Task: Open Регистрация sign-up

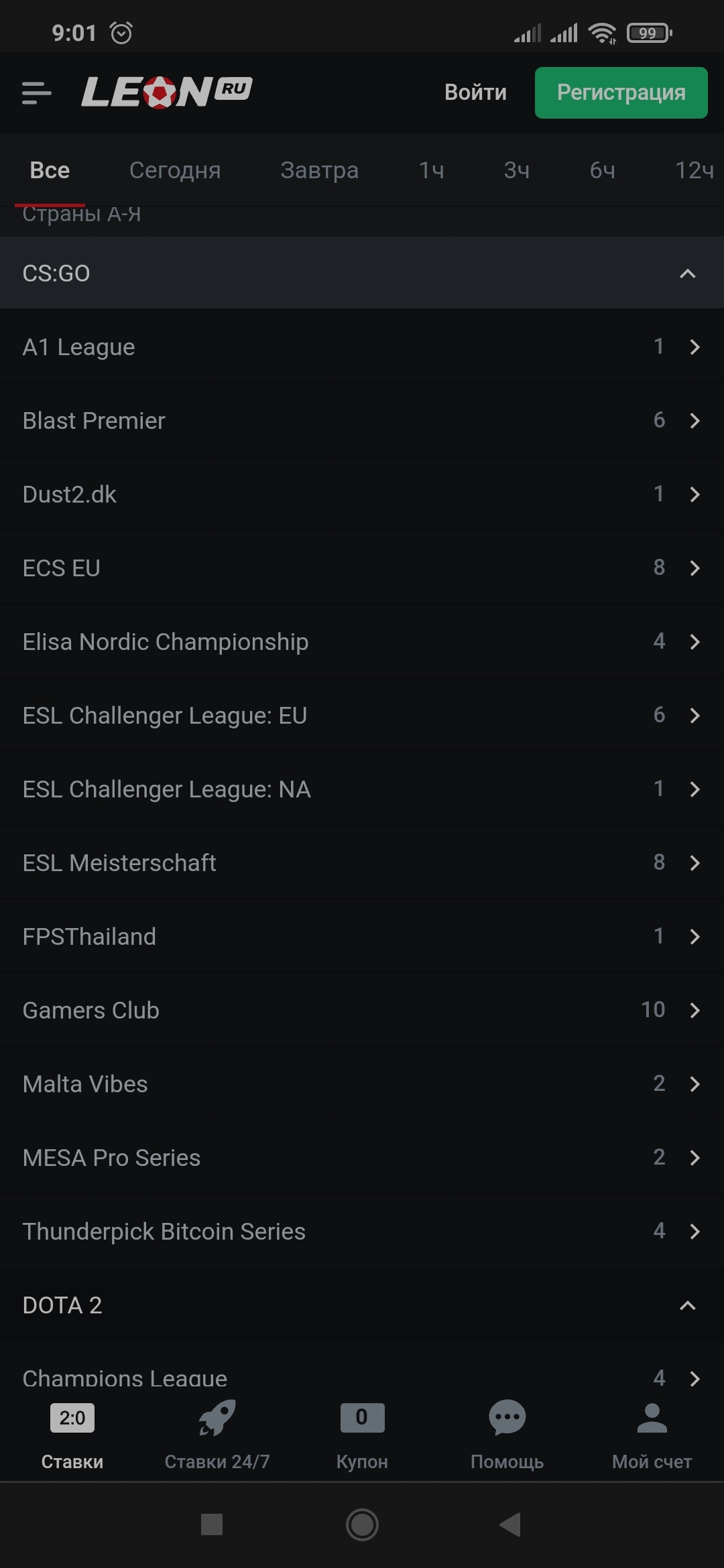Action: (621, 92)
